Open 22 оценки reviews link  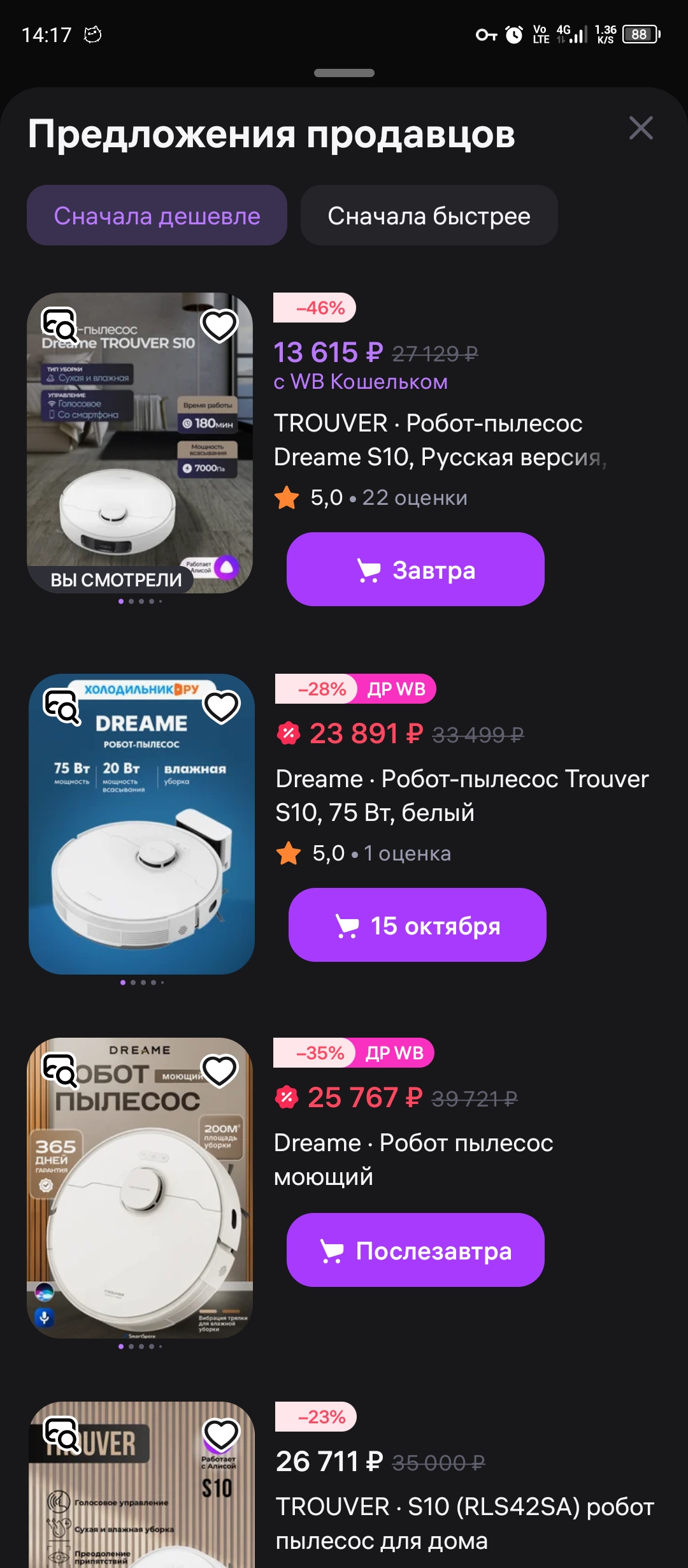[x=415, y=498]
